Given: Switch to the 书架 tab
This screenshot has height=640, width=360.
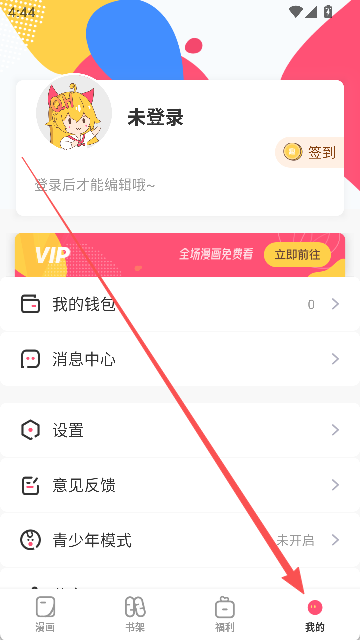Looking at the screenshot, I should pos(135,614).
